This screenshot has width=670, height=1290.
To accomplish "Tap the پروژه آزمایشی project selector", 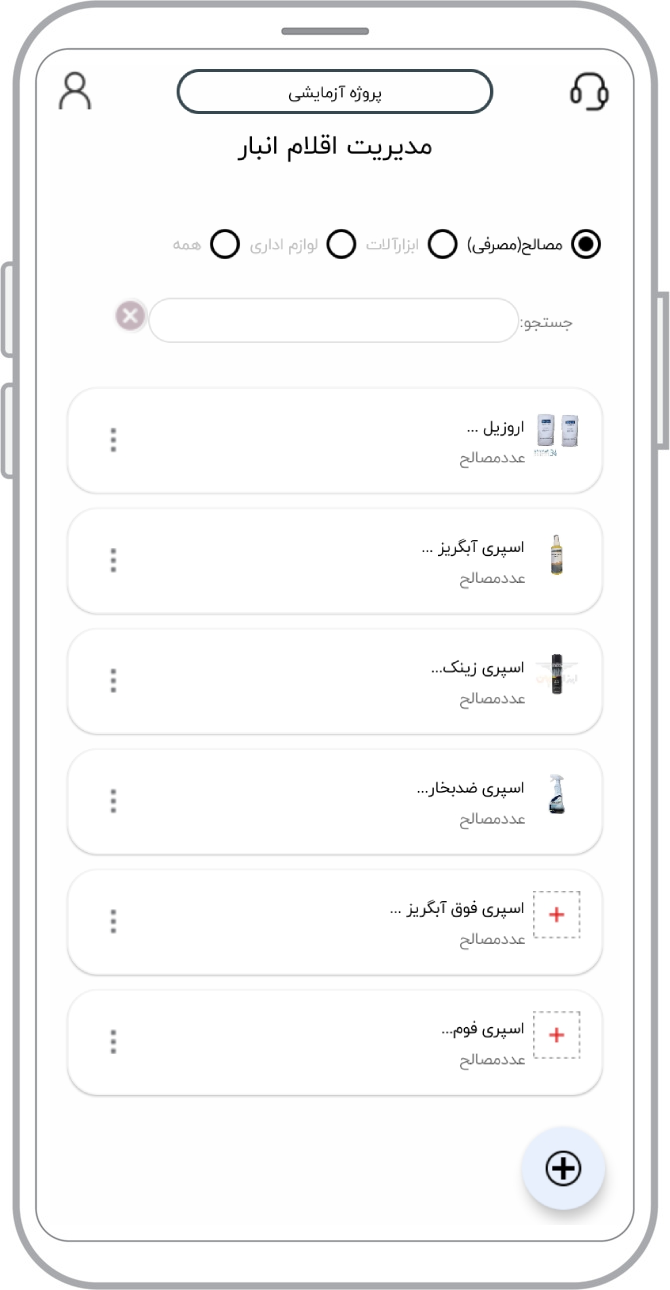I will [335, 92].
